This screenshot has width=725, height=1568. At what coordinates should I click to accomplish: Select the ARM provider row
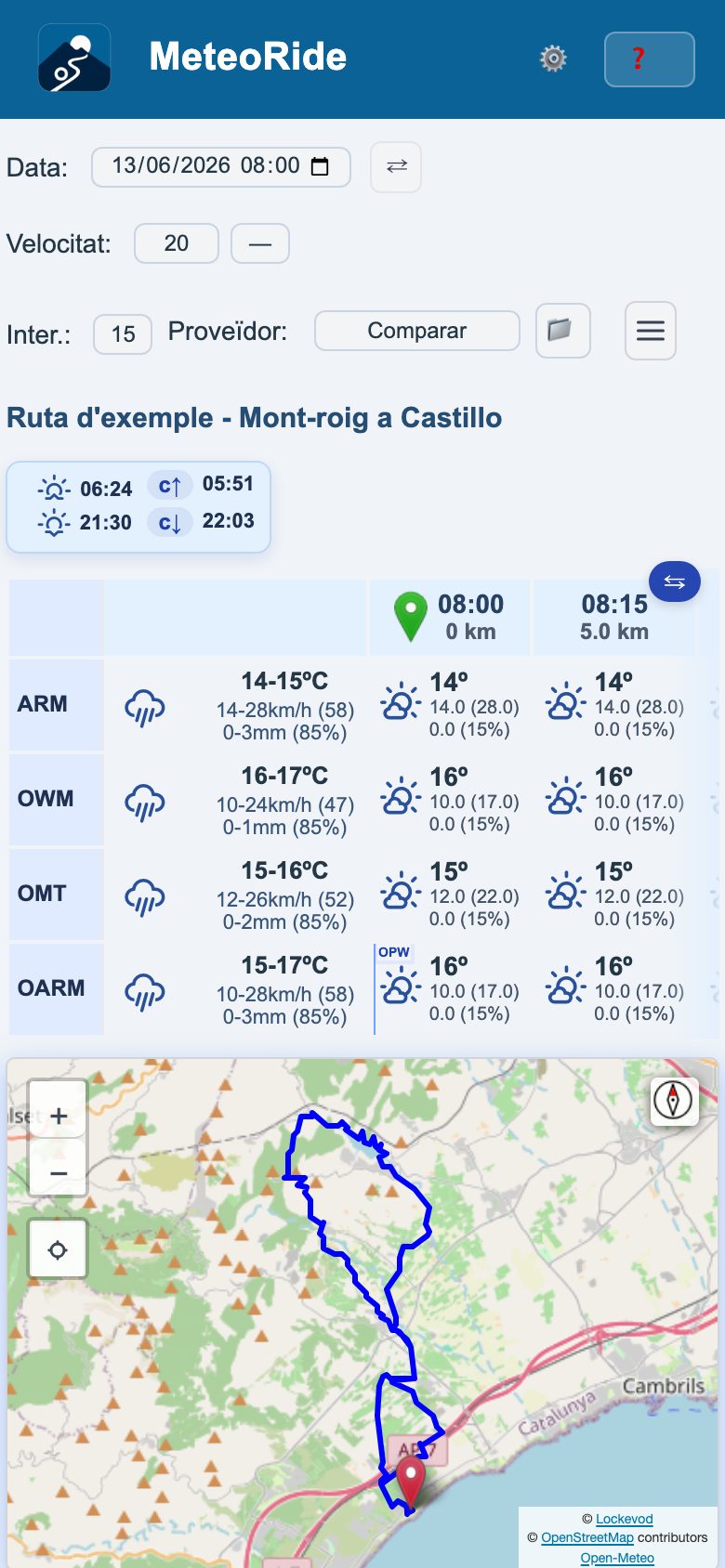point(56,704)
